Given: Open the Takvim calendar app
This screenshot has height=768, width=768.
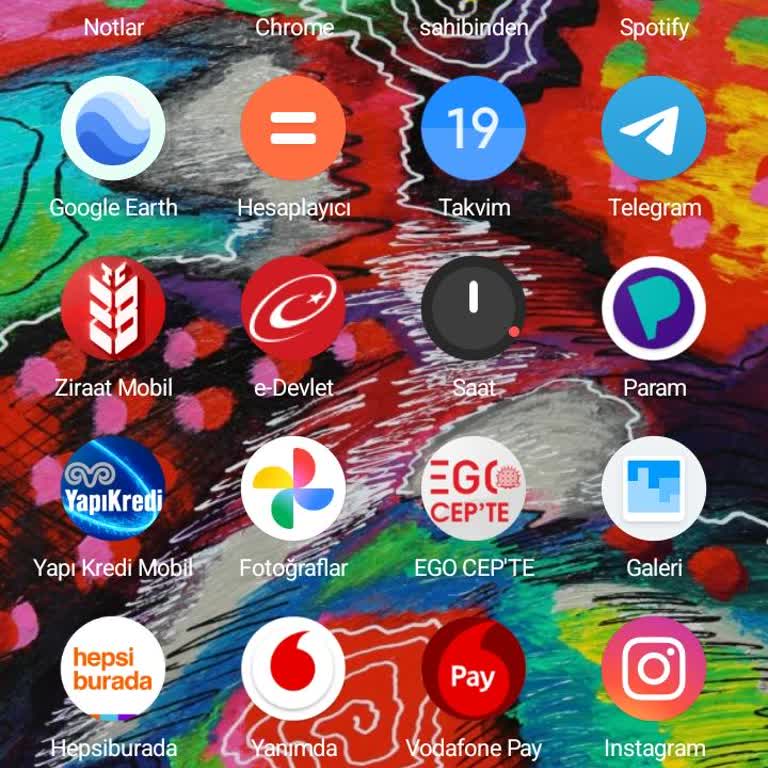Looking at the screenshot, I should [x=473, y=129].
